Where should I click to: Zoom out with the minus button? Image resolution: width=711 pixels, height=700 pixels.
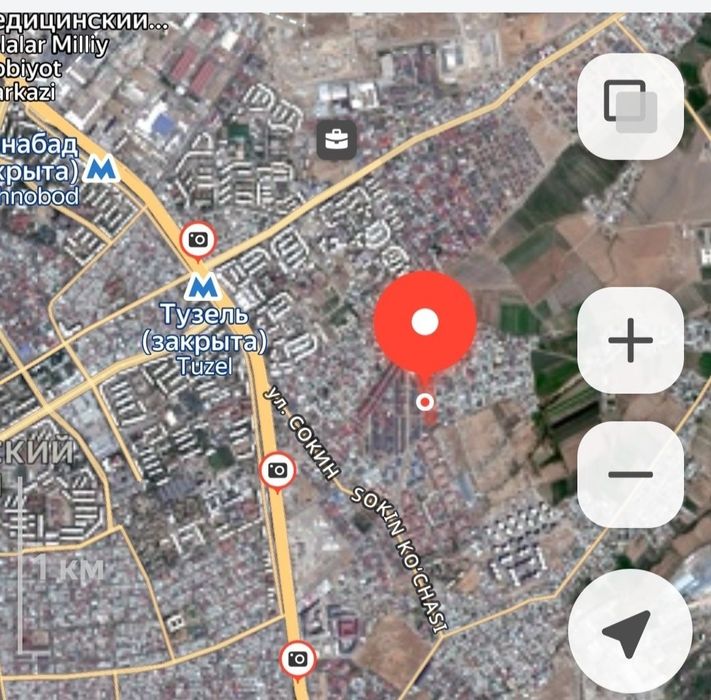point(630,474)
